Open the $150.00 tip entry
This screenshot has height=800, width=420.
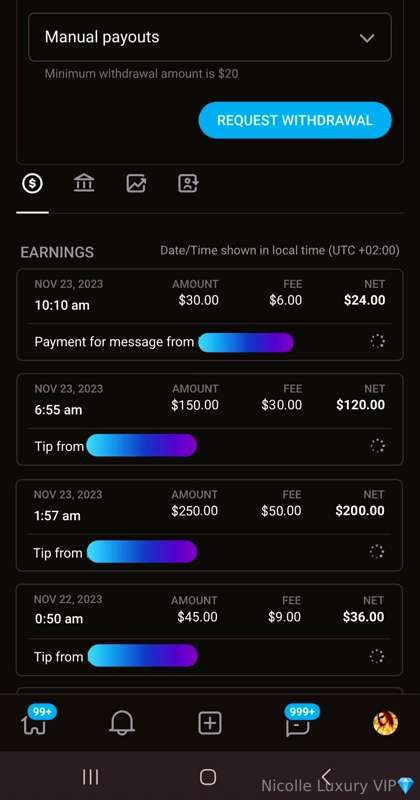pos(210,420)
